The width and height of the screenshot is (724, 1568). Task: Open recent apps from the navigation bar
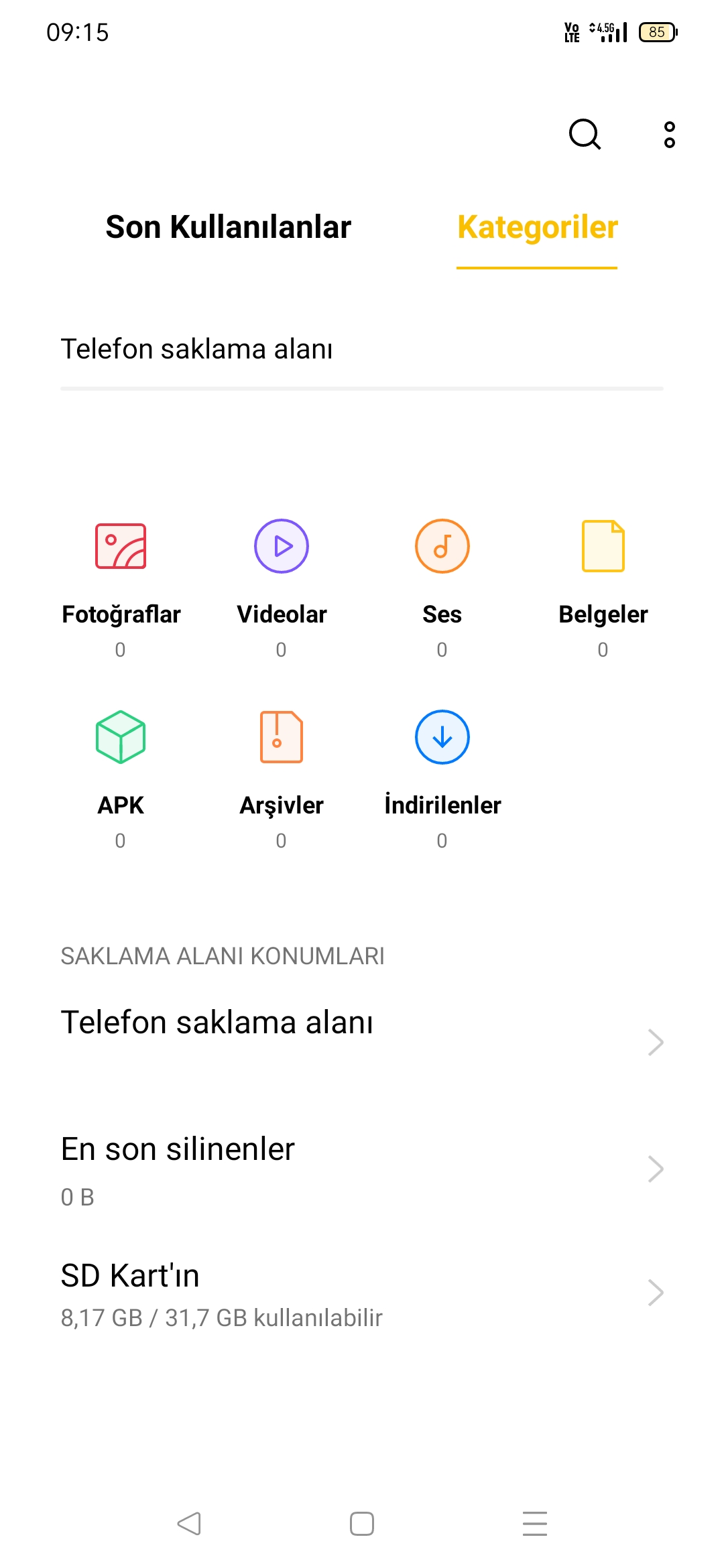point(535,1524)
